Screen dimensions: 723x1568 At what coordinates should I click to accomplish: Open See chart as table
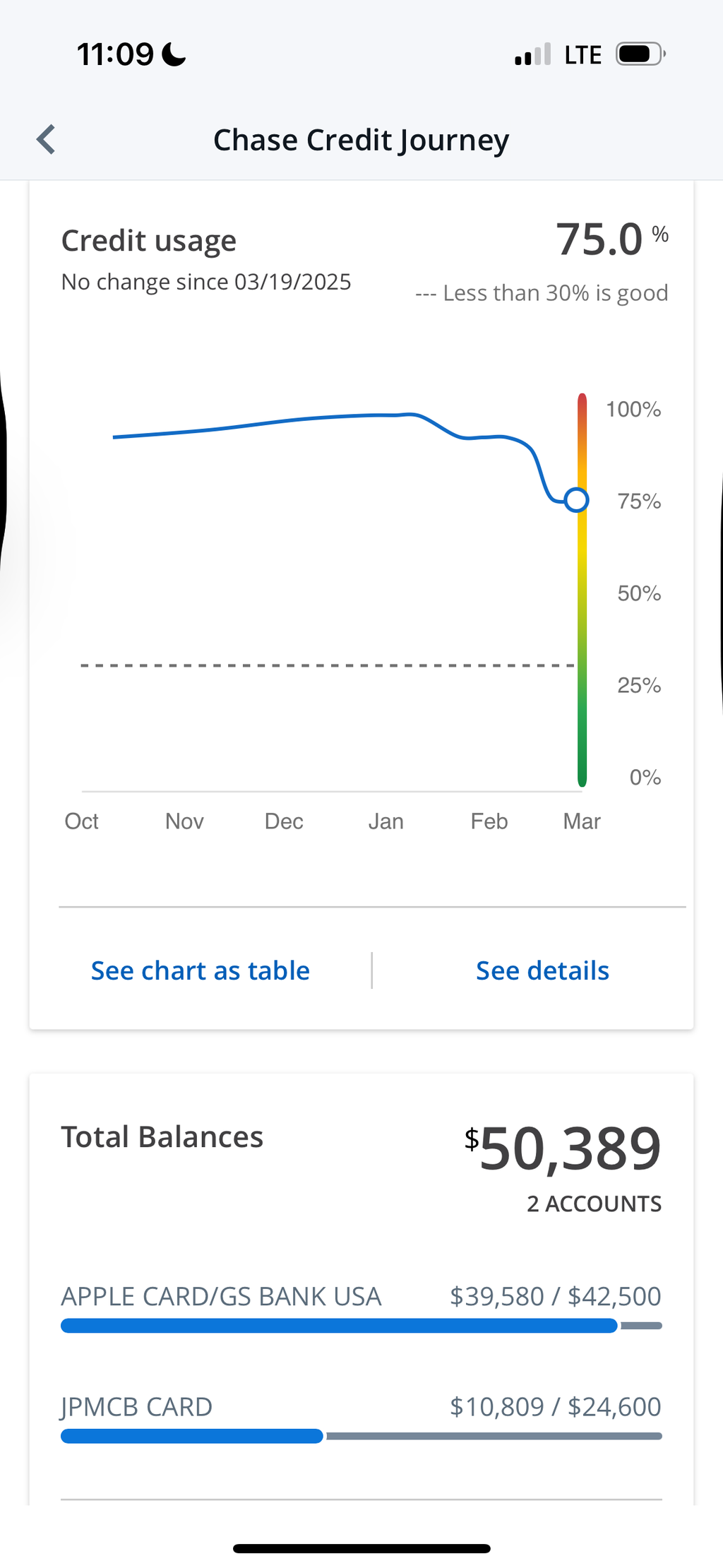coord(200,970)
